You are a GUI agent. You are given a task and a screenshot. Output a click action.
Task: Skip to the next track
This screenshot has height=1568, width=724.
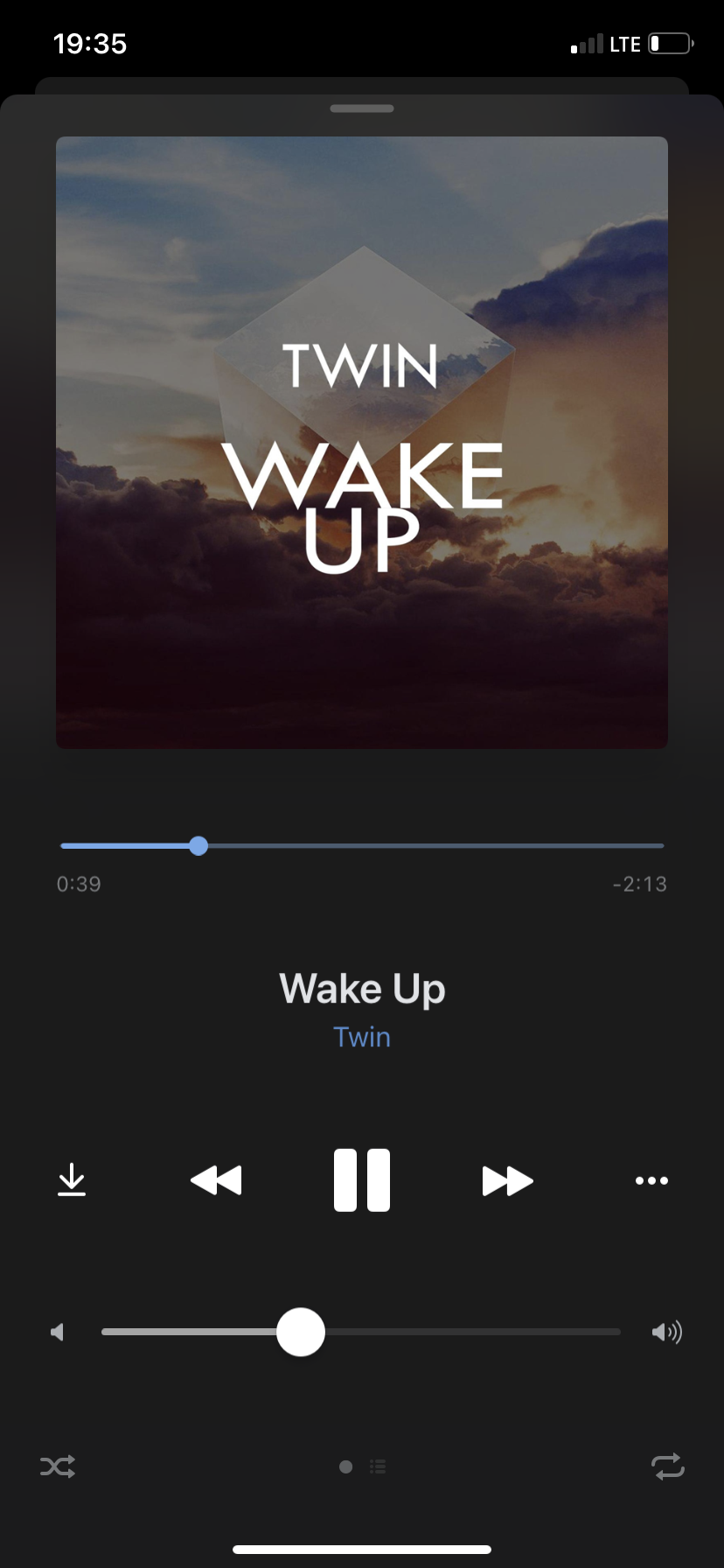[x=507, y=1180]
